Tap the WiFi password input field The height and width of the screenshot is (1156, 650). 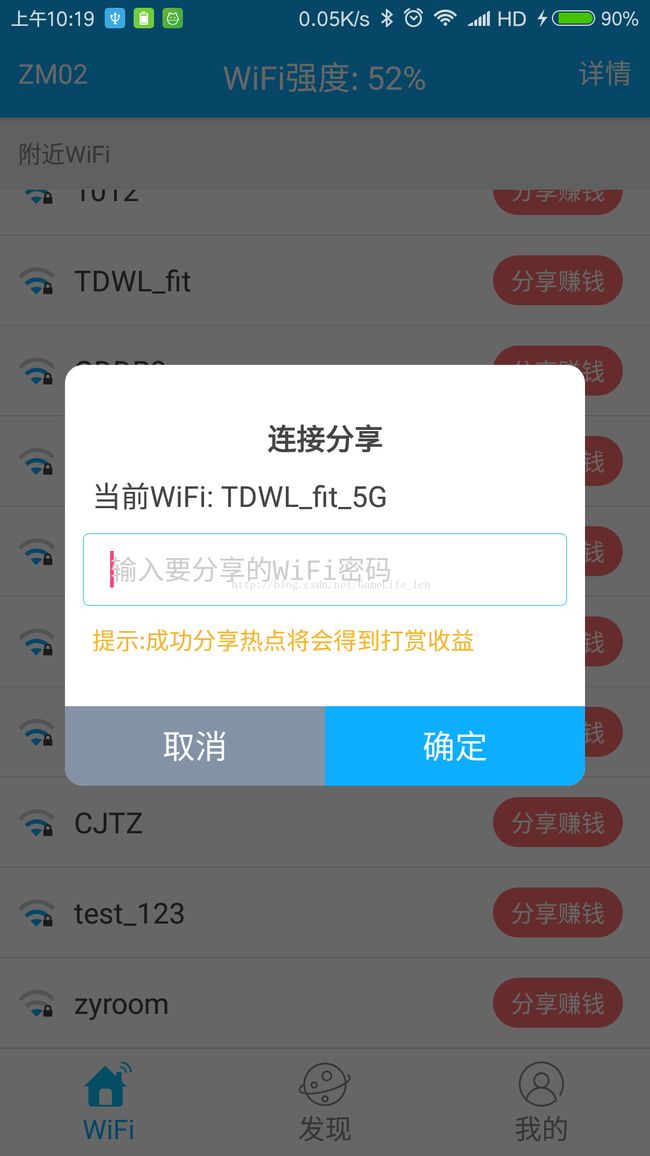[x=324, y=569]
